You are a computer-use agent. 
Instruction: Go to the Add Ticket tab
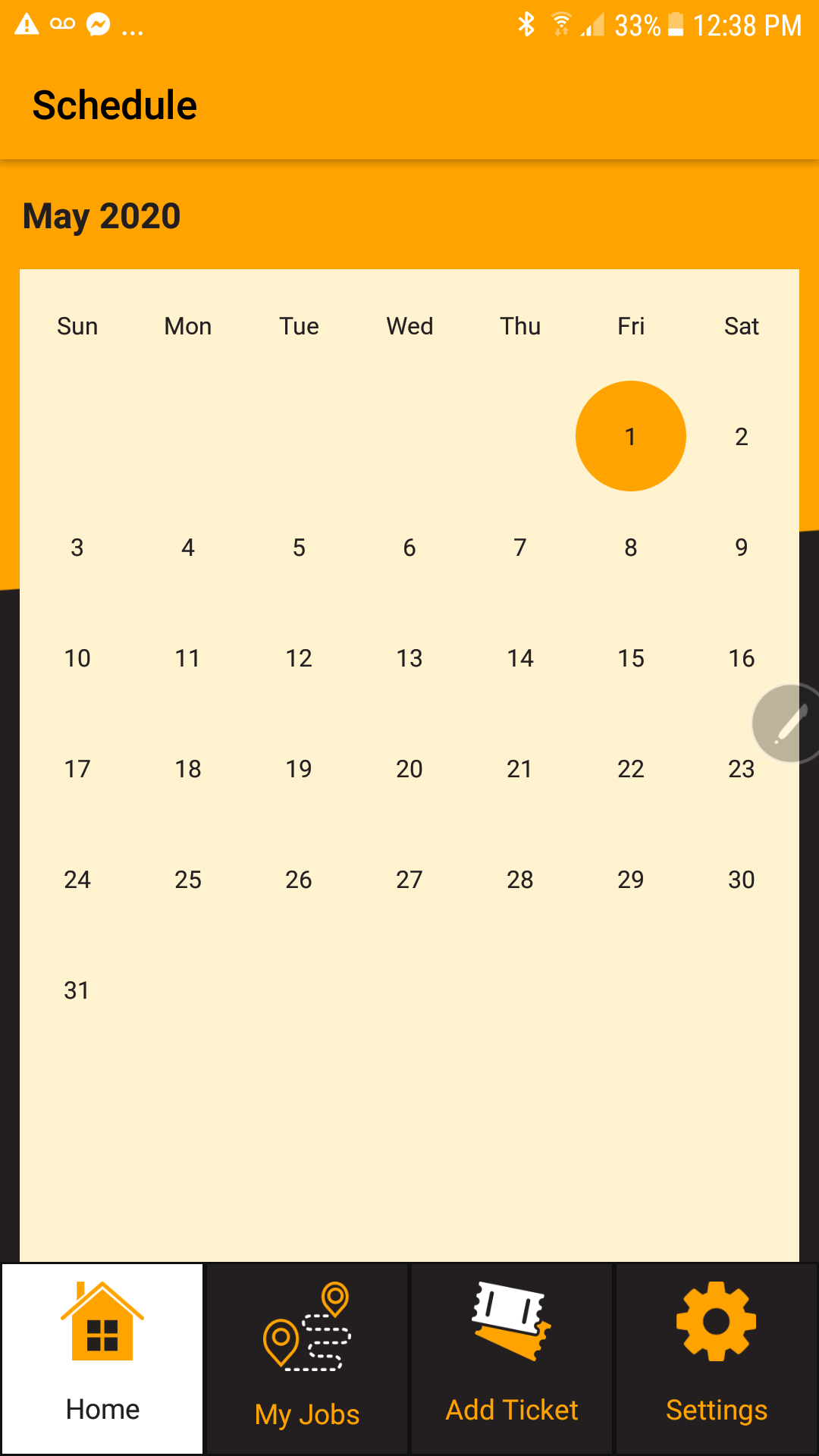coord(512,1358)
